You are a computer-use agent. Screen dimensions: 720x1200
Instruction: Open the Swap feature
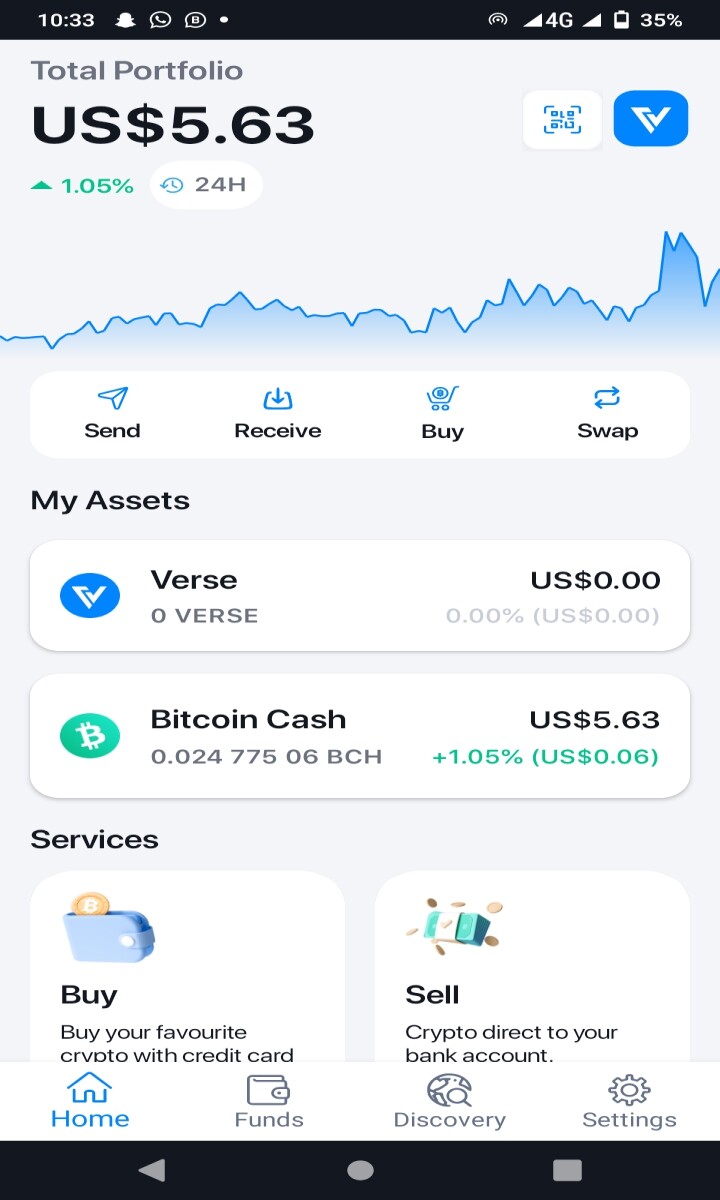pyautogui.click(x=607, y=414)
